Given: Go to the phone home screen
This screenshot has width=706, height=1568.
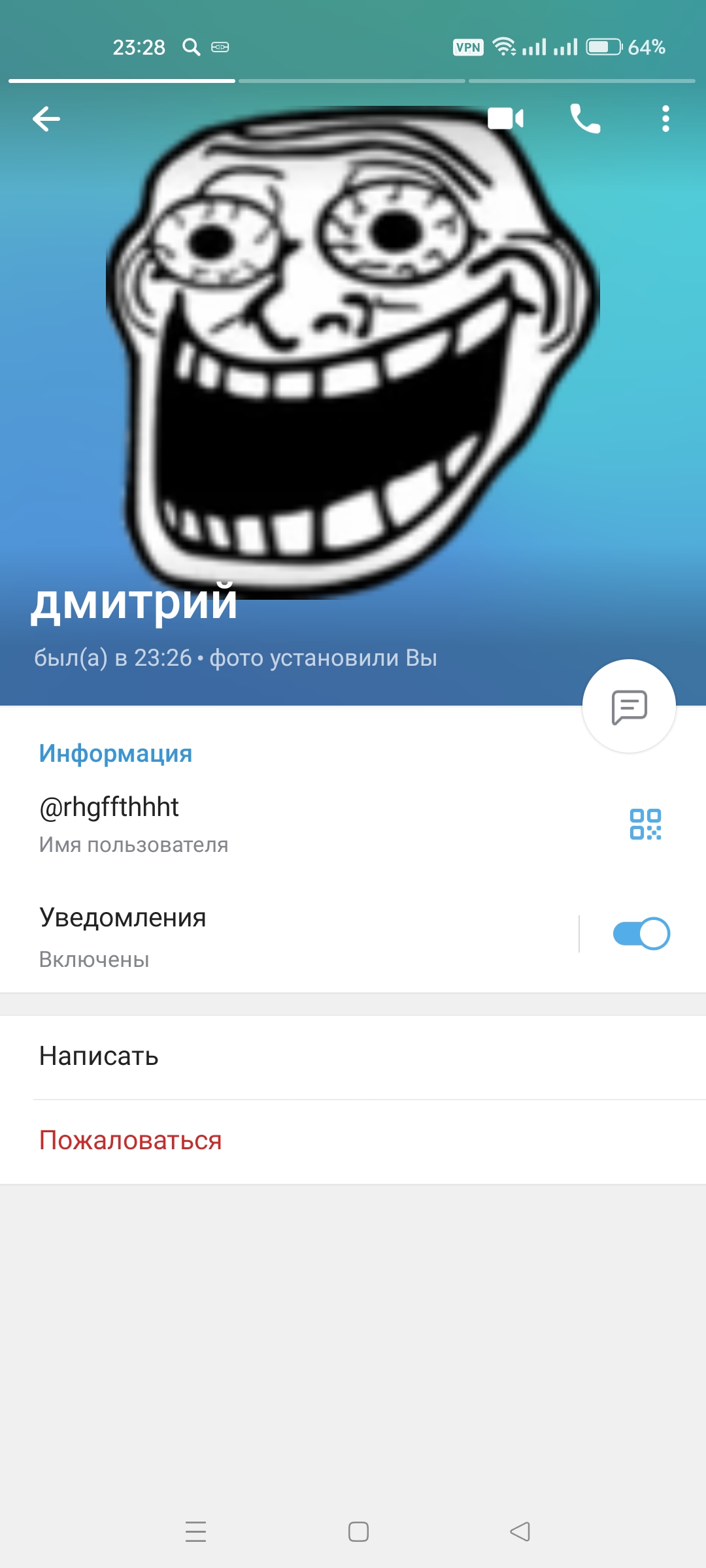Looking at the screenshot, I should (358, 1531).
